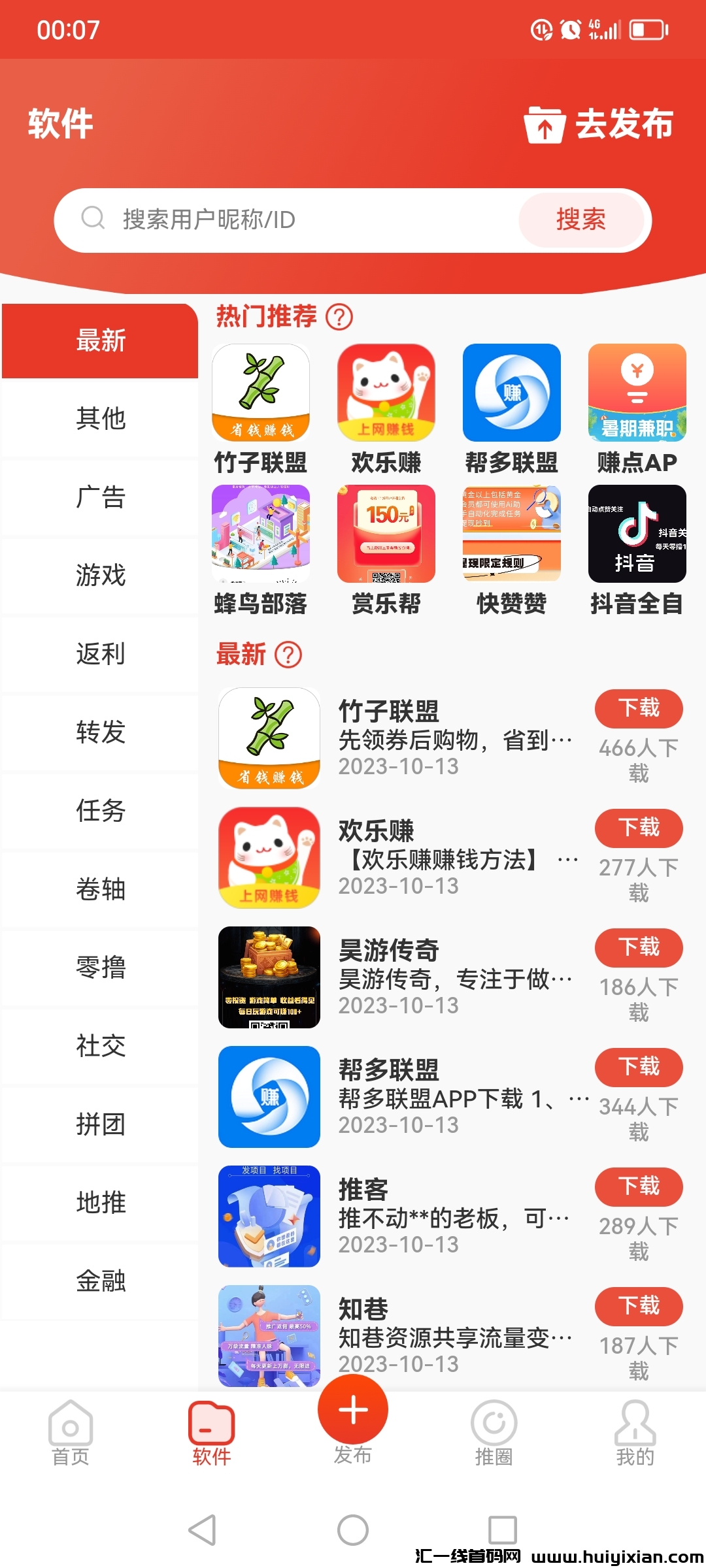Choose the 任务 category in the sidebar
Image resolution: width=706 pixels, height=1568 pixels.
[100, 811]
